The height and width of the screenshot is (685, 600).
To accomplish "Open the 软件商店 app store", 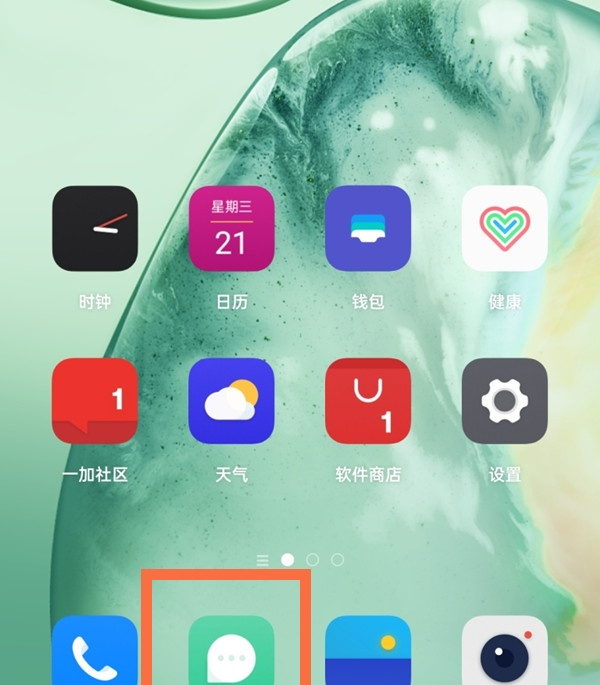I will click(x=368, y=401).
